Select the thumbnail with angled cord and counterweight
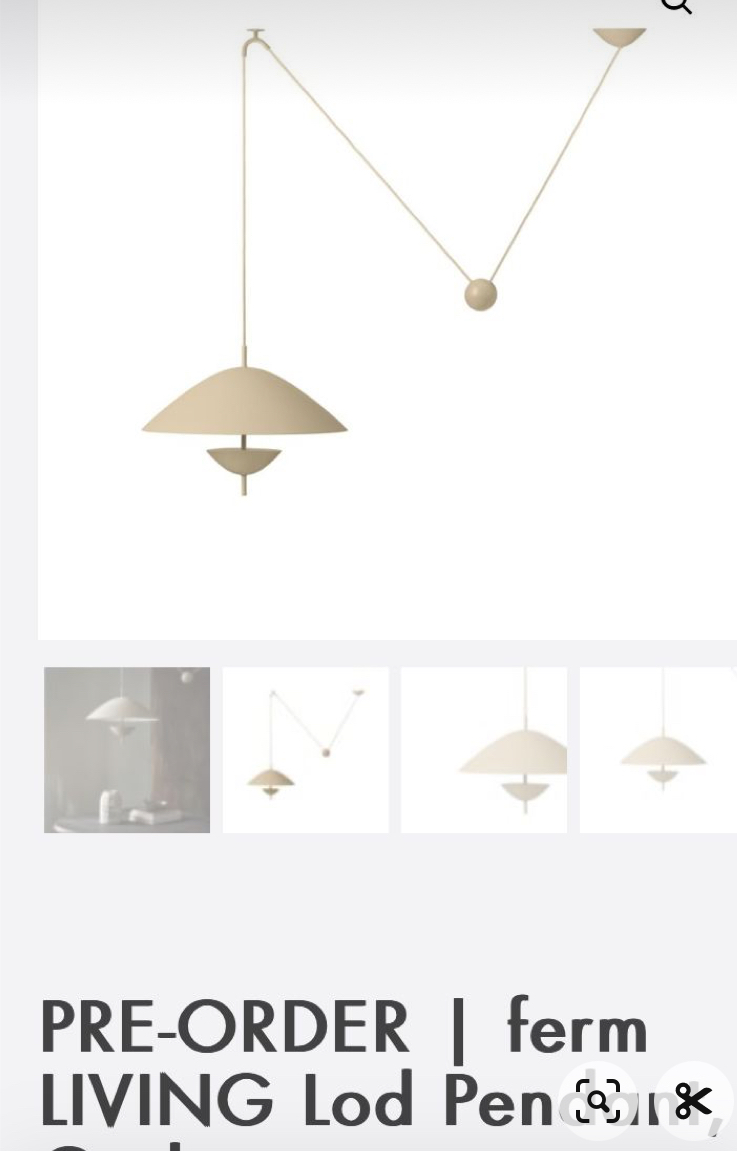This screenshot has height=1151, width=737. [305, 749]
